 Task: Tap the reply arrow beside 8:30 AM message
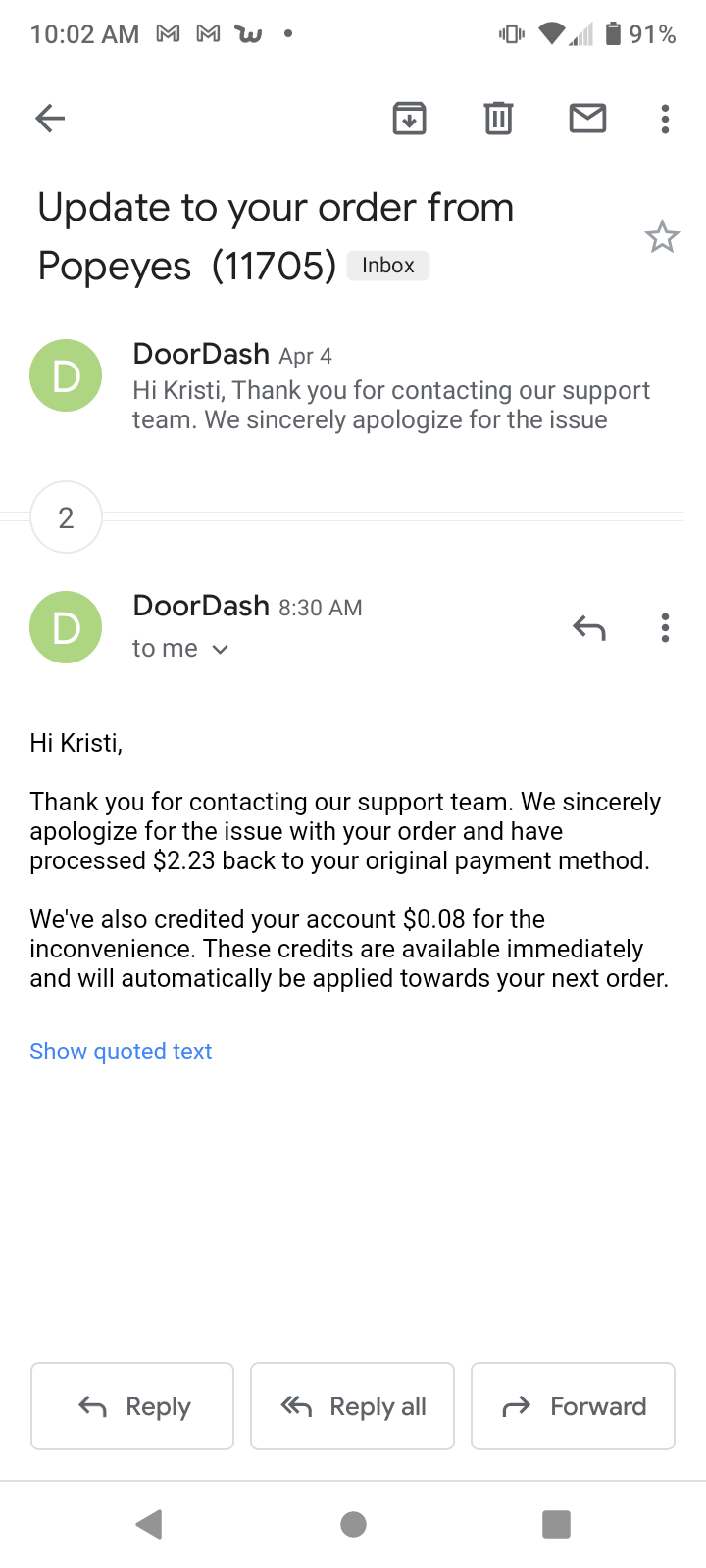(x=589, y=627)
